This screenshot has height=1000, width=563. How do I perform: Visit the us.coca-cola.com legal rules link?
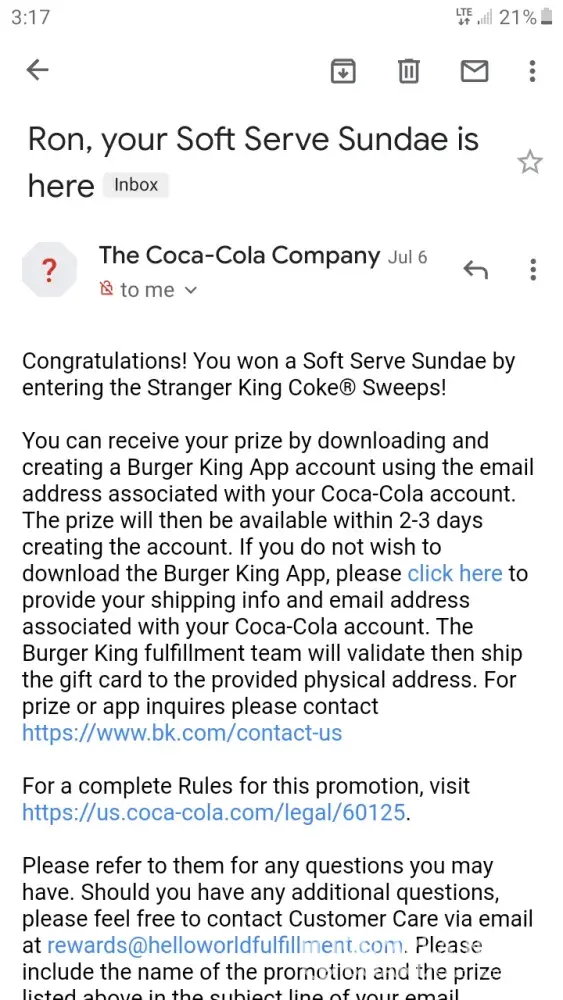coord(214,812)
